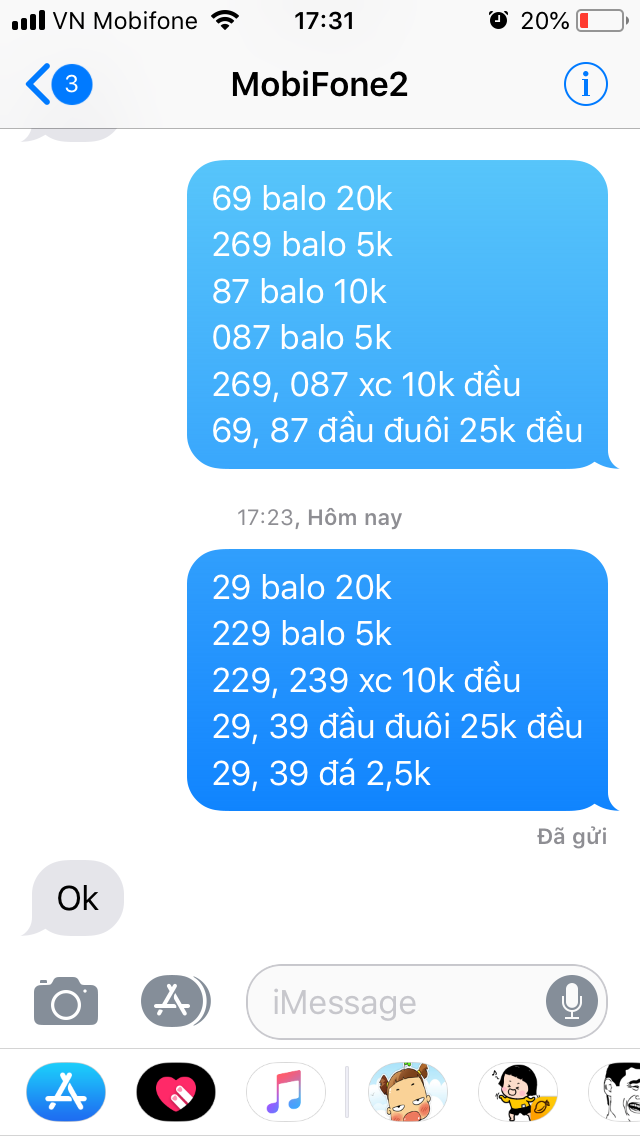
Task: Focus the iMessage text field
Action: point(400,1001)
